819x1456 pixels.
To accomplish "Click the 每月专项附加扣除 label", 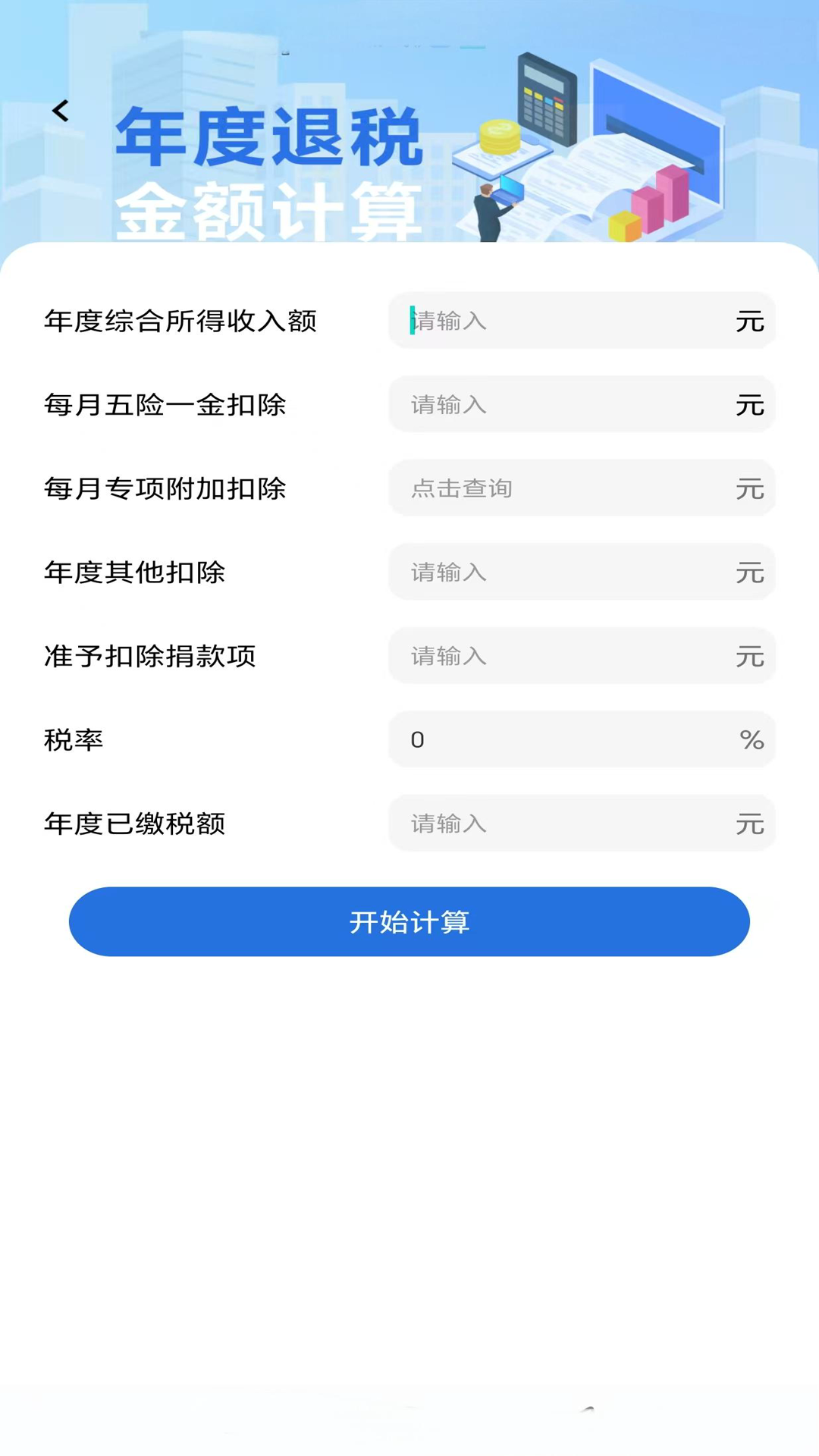I will [165, 489].
